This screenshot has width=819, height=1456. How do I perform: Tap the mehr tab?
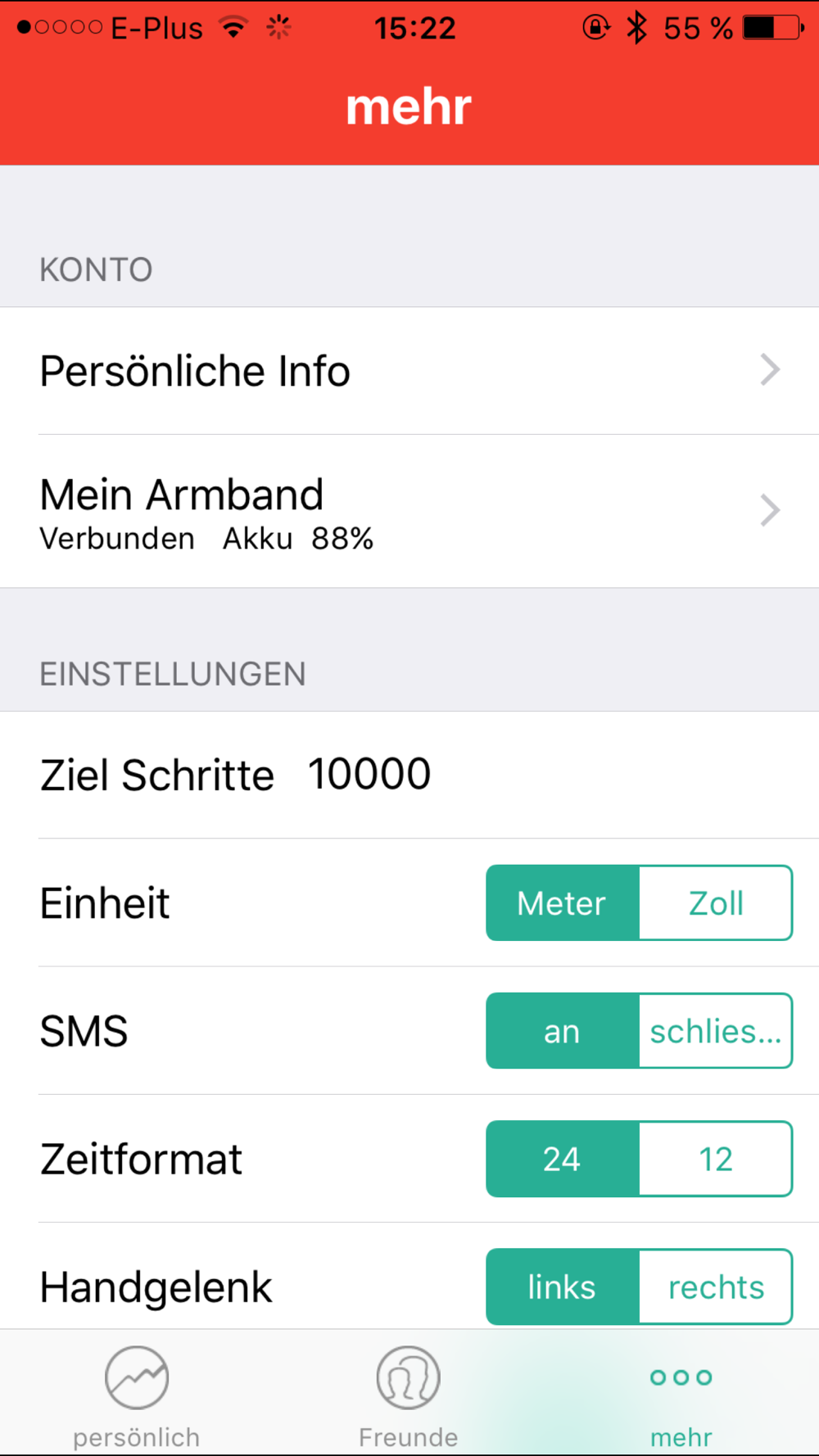click(x=681, y=1396)
